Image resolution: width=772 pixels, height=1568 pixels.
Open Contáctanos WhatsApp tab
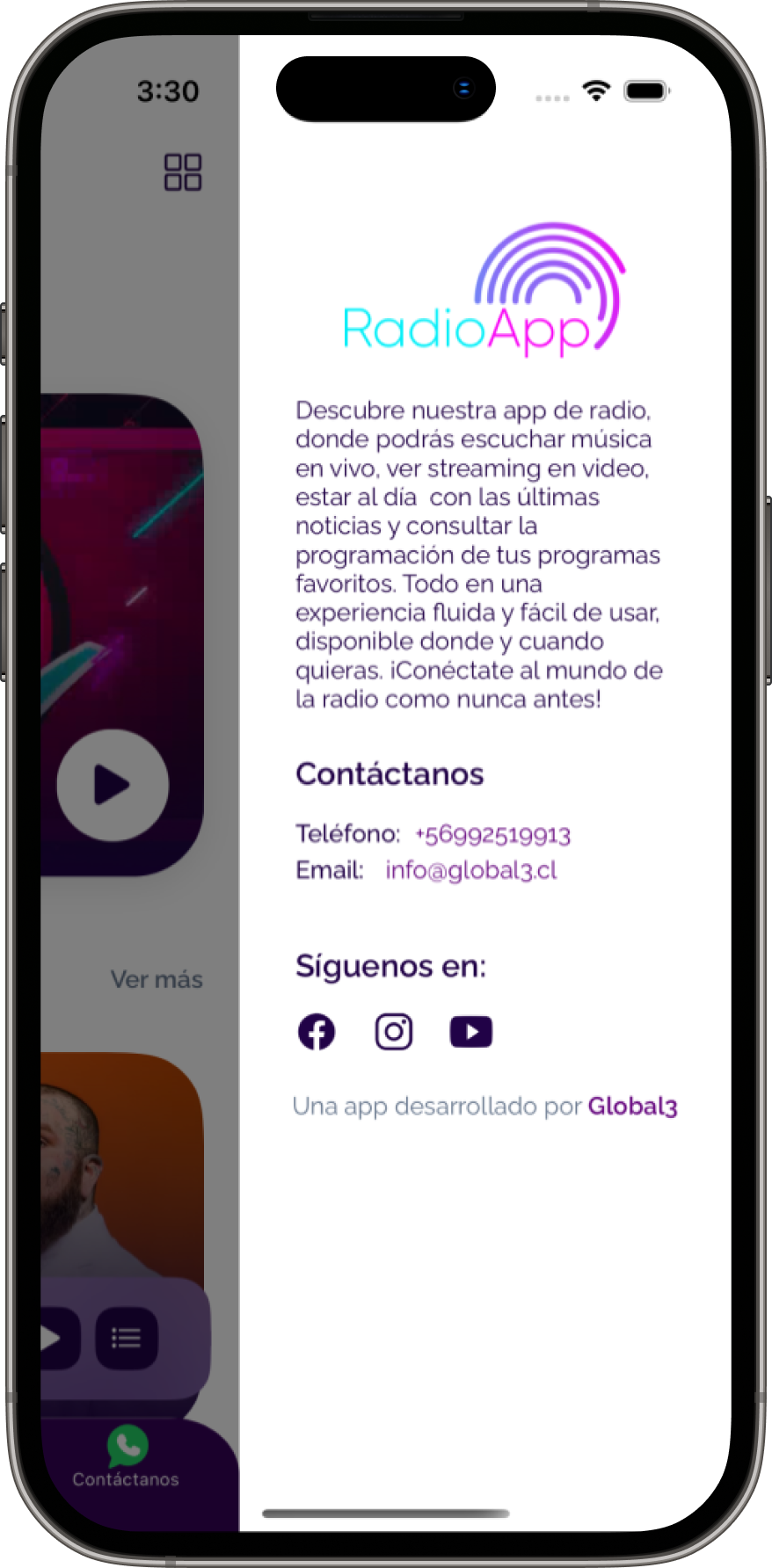(127, 1457)
